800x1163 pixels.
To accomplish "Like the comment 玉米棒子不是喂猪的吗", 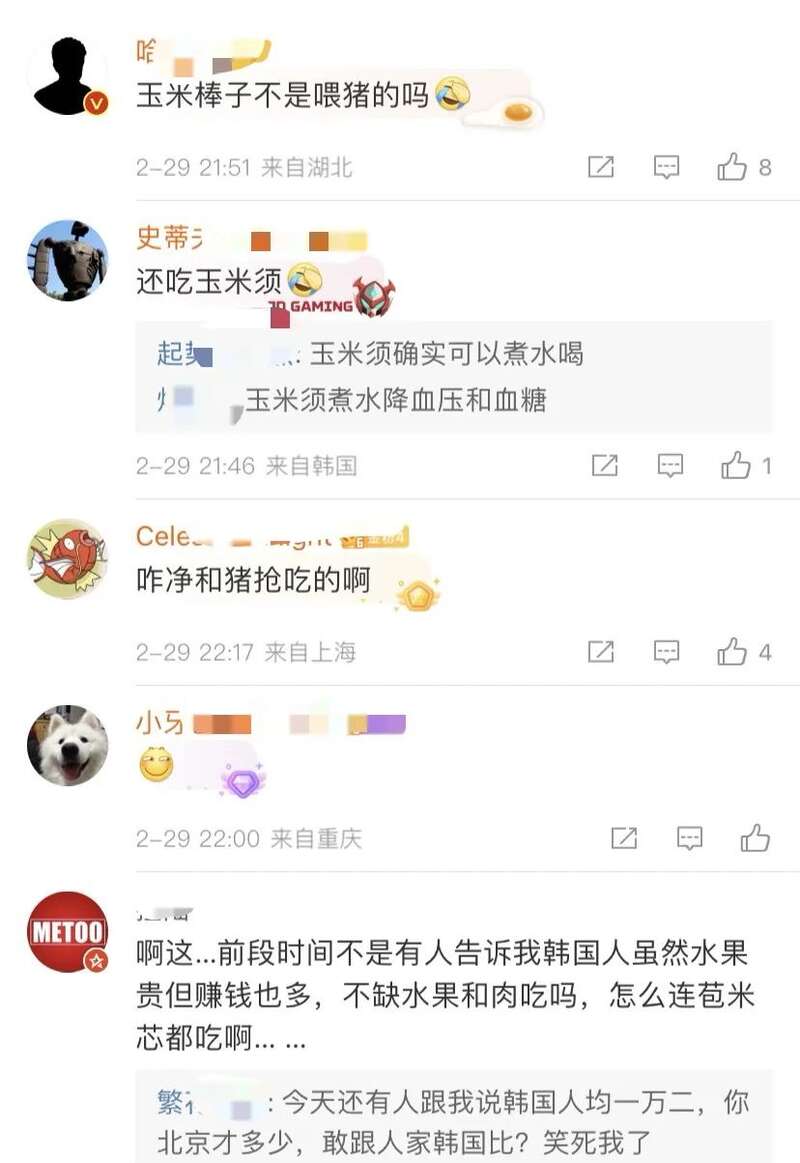I will [x=733, y=167].
